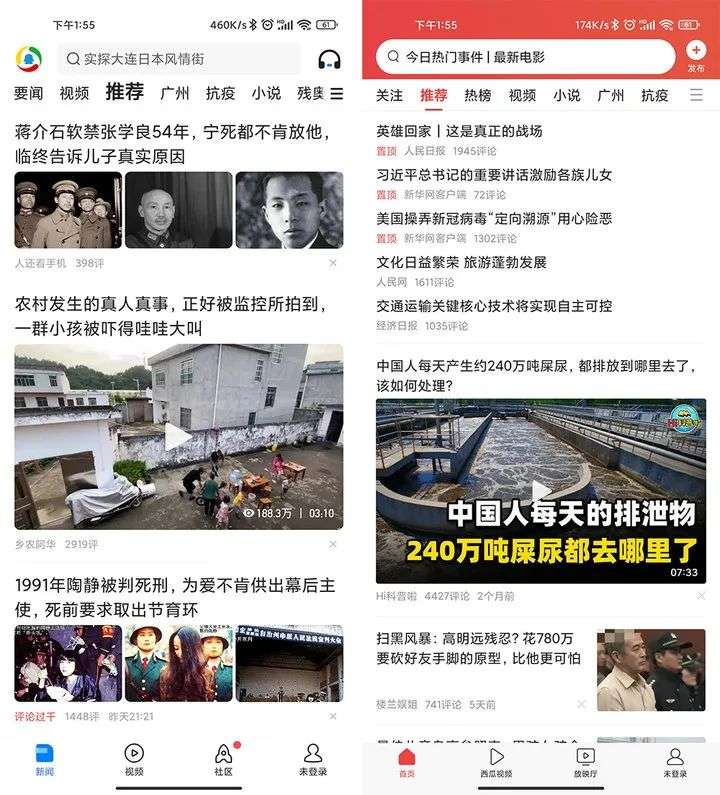Go to the 西瓜视频 bottom tab
Viewport: 720px width, 795px height.
click(494, 762)
